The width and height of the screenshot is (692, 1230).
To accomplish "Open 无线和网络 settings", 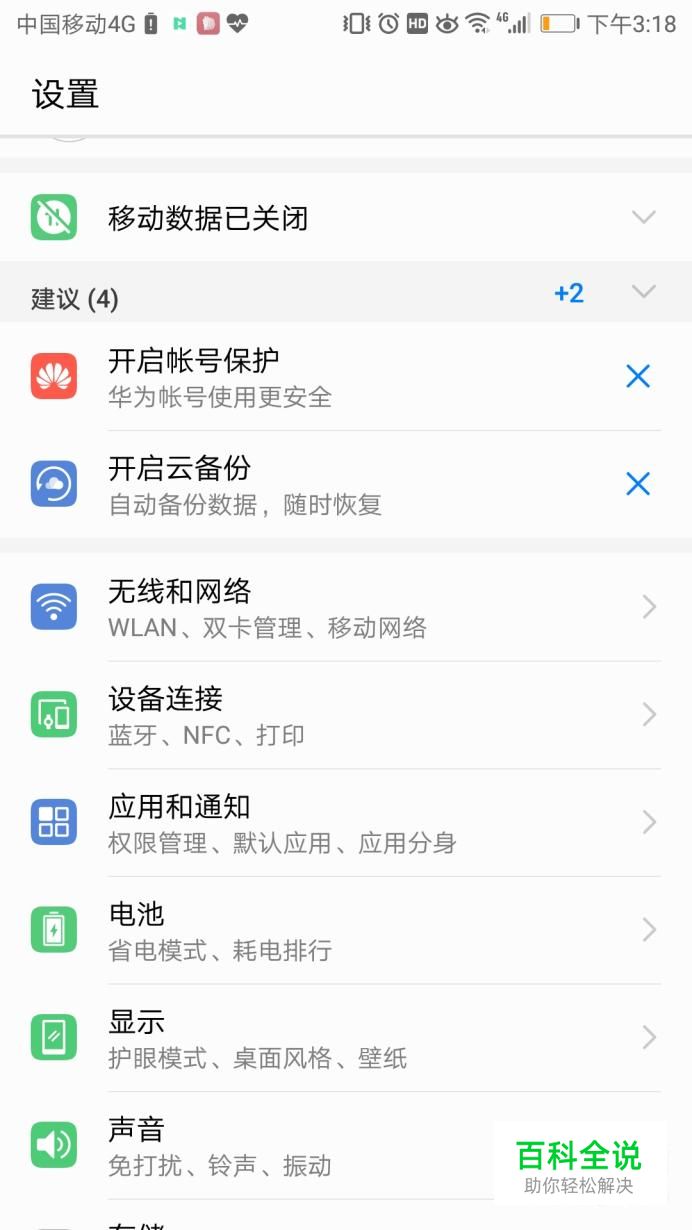I will (x=346, y=607).
